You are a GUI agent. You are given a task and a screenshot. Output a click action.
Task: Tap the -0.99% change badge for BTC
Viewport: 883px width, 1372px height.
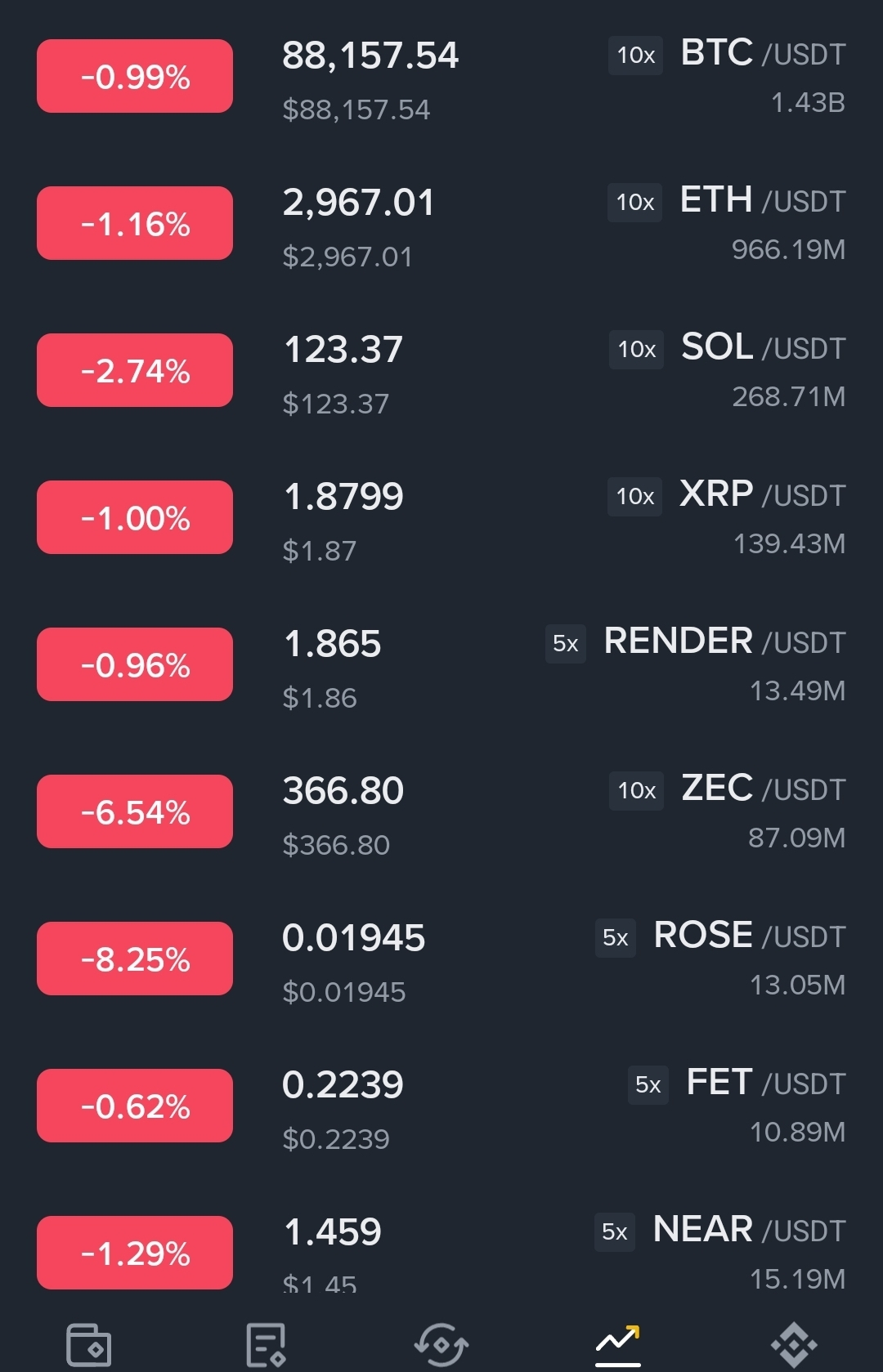[x=135, y=76]
